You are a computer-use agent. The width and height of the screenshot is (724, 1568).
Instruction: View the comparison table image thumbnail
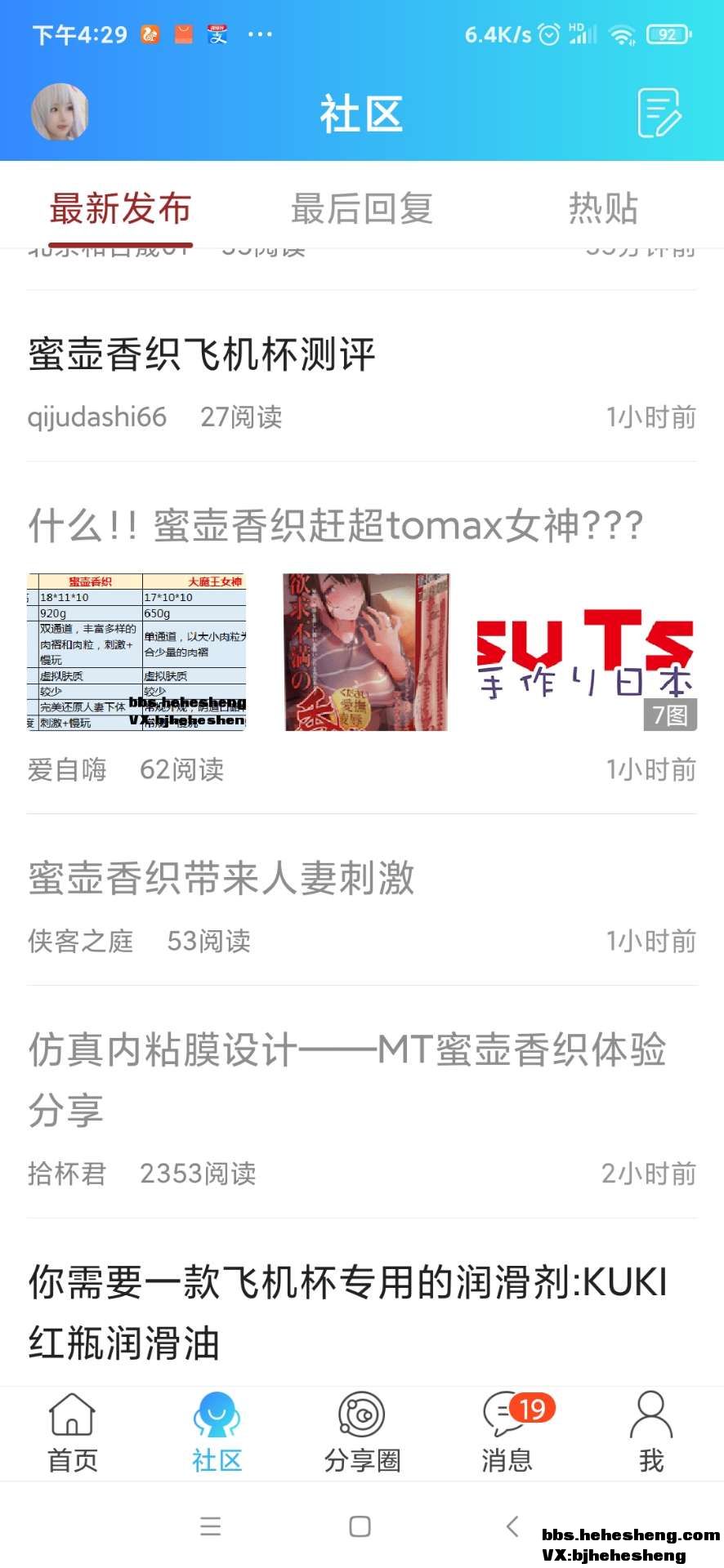pyautogui.click(x=136, y=652)
